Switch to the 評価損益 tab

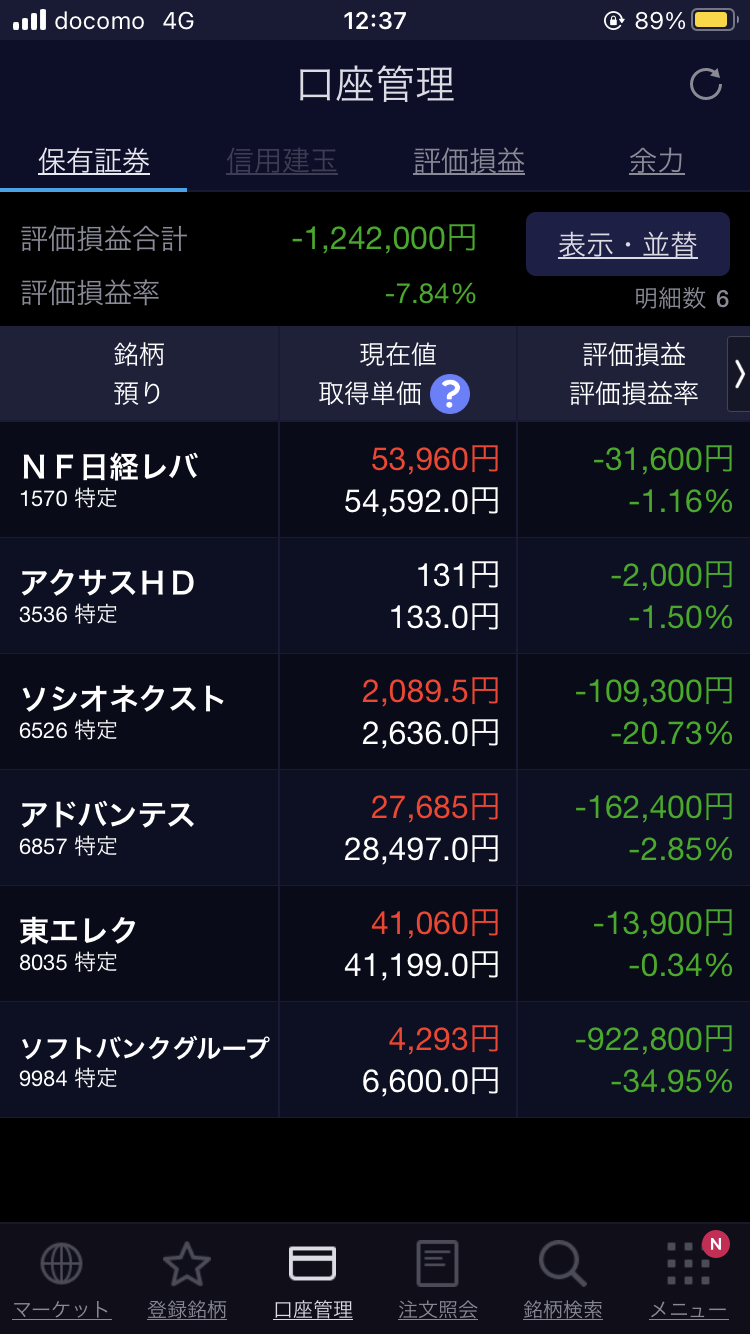[x=469, y=161]
